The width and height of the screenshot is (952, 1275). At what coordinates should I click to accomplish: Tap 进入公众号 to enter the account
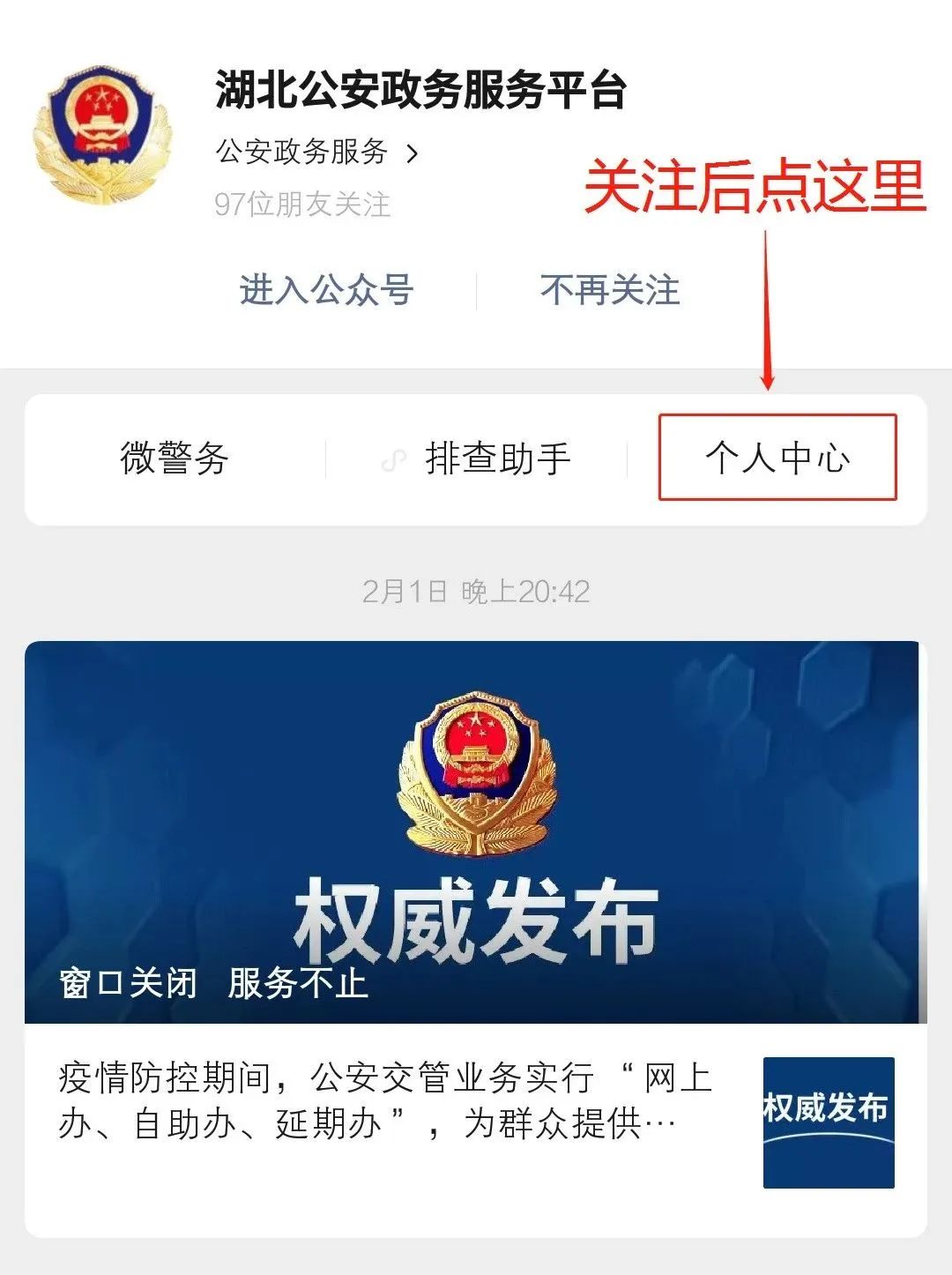(326, 289)
